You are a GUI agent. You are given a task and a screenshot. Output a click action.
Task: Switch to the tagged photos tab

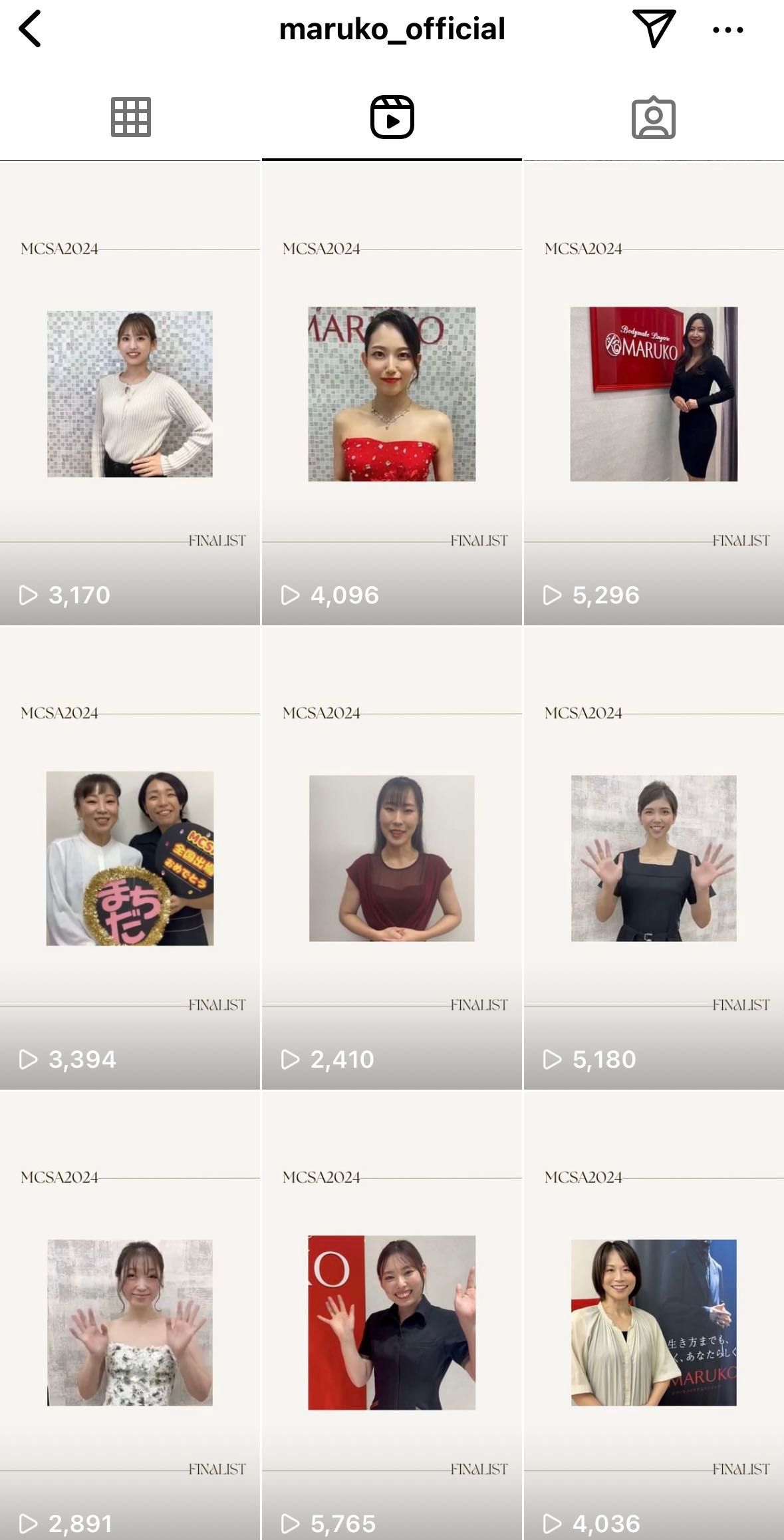click(x=653, y=118)
